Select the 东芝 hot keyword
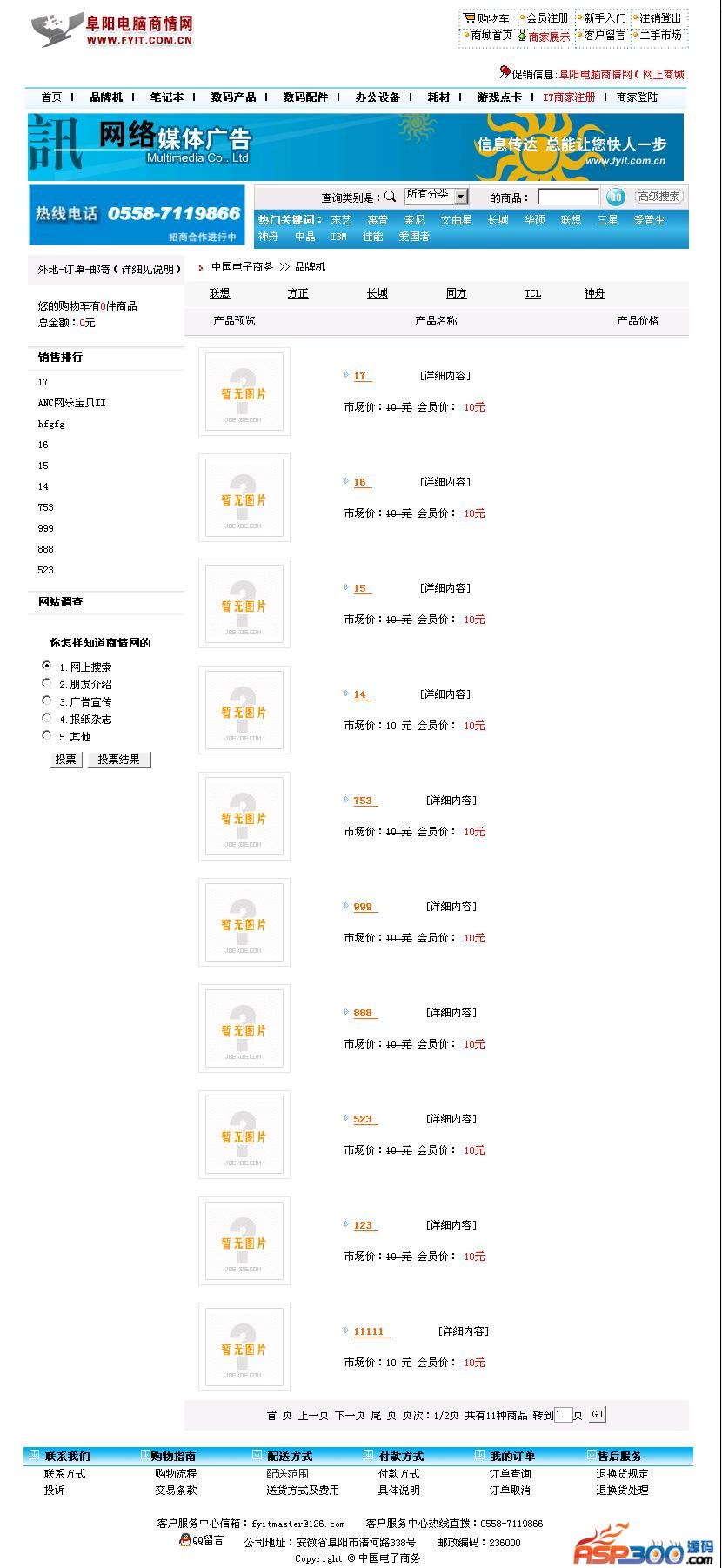722x1568 pixels. click(x=341, y=220)
